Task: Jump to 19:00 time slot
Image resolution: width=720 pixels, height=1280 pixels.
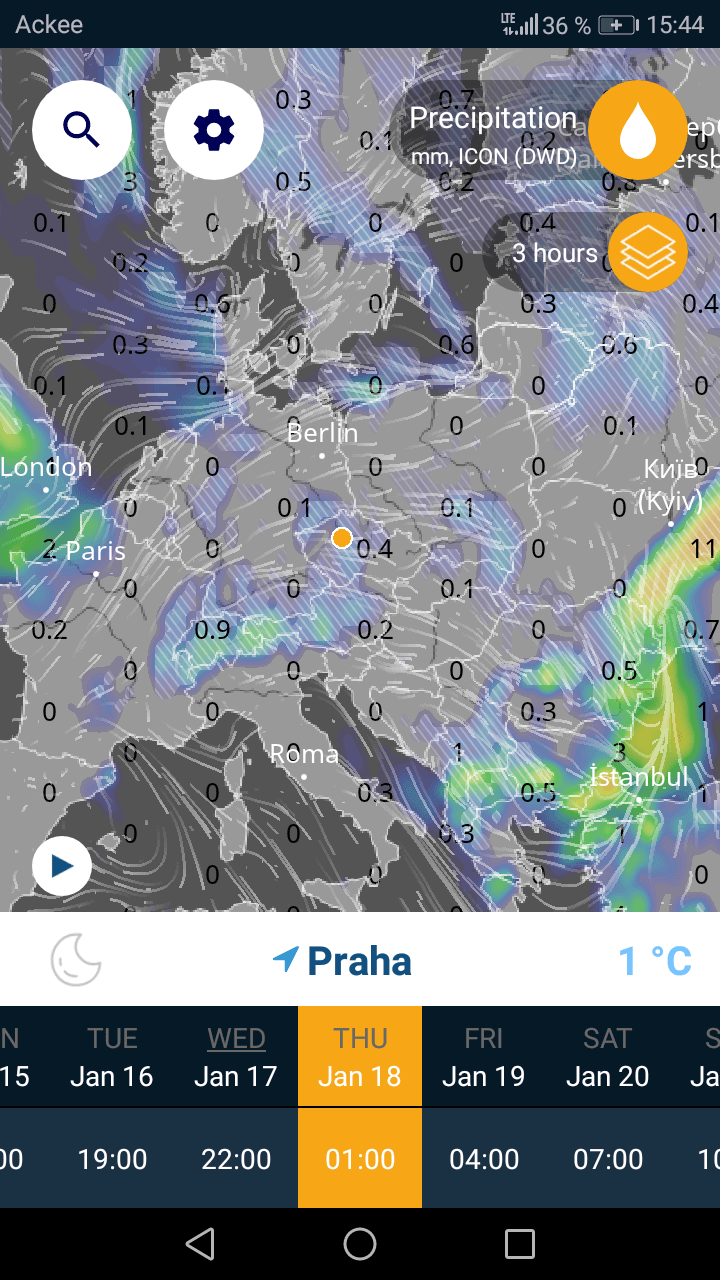Action: point(112,1159)
